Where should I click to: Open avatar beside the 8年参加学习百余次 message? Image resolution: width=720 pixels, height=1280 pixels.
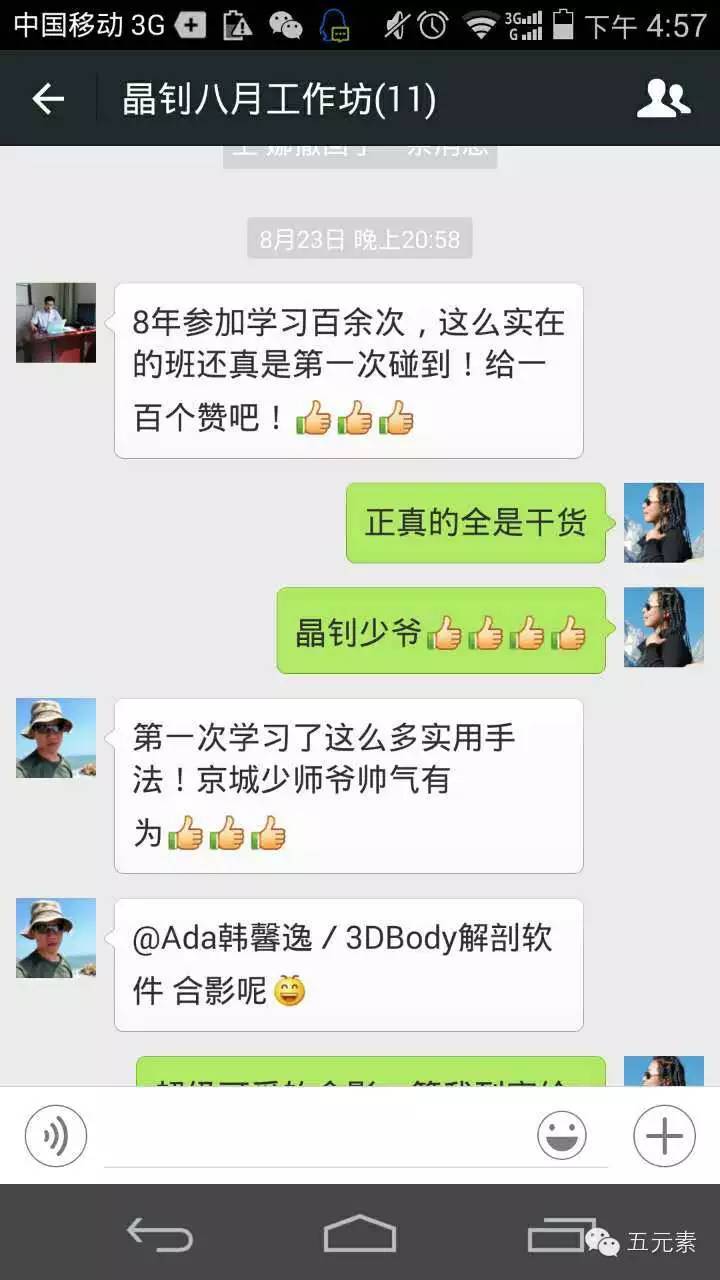click(56, 322)
